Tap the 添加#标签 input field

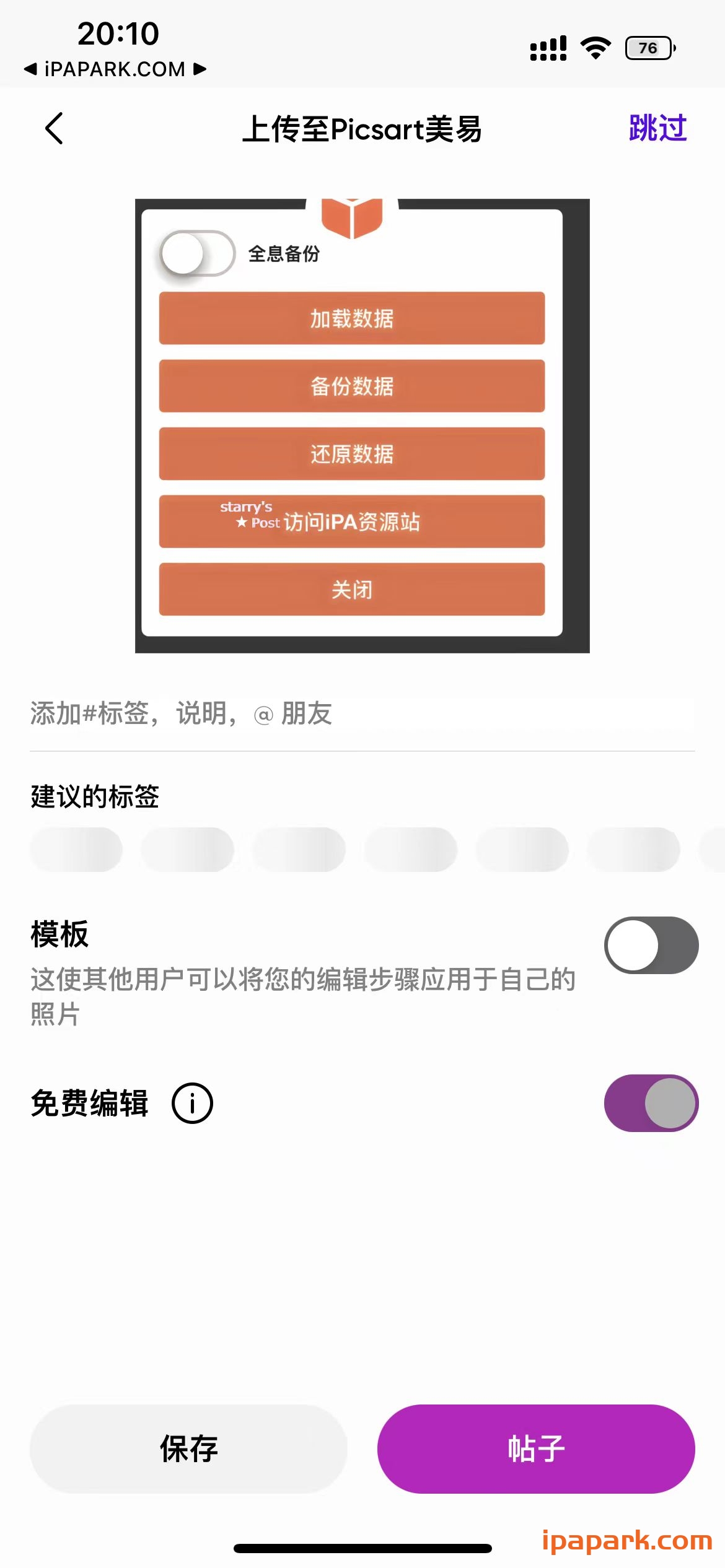181,714
